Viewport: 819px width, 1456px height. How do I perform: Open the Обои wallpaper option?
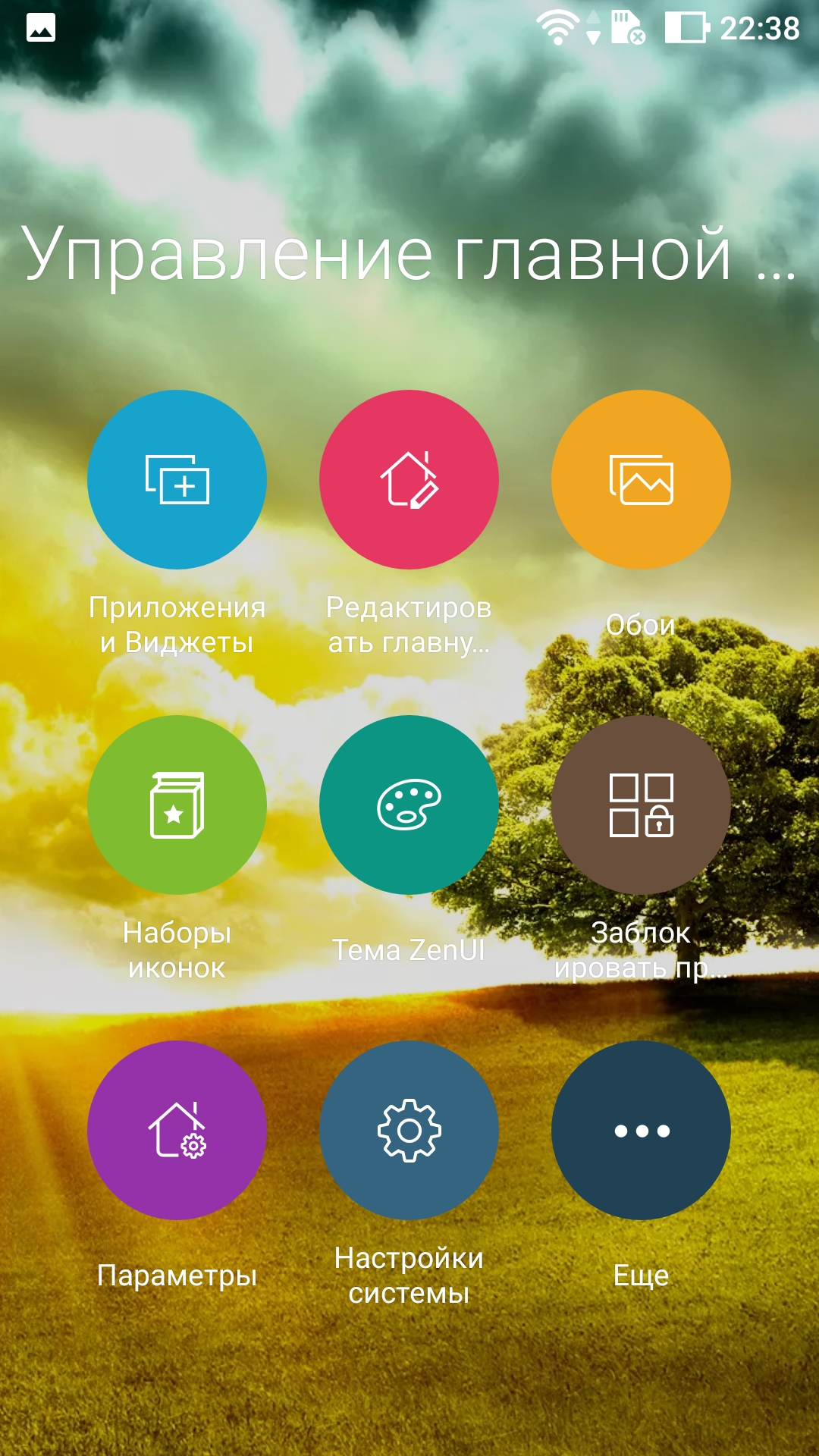[641, 479]
